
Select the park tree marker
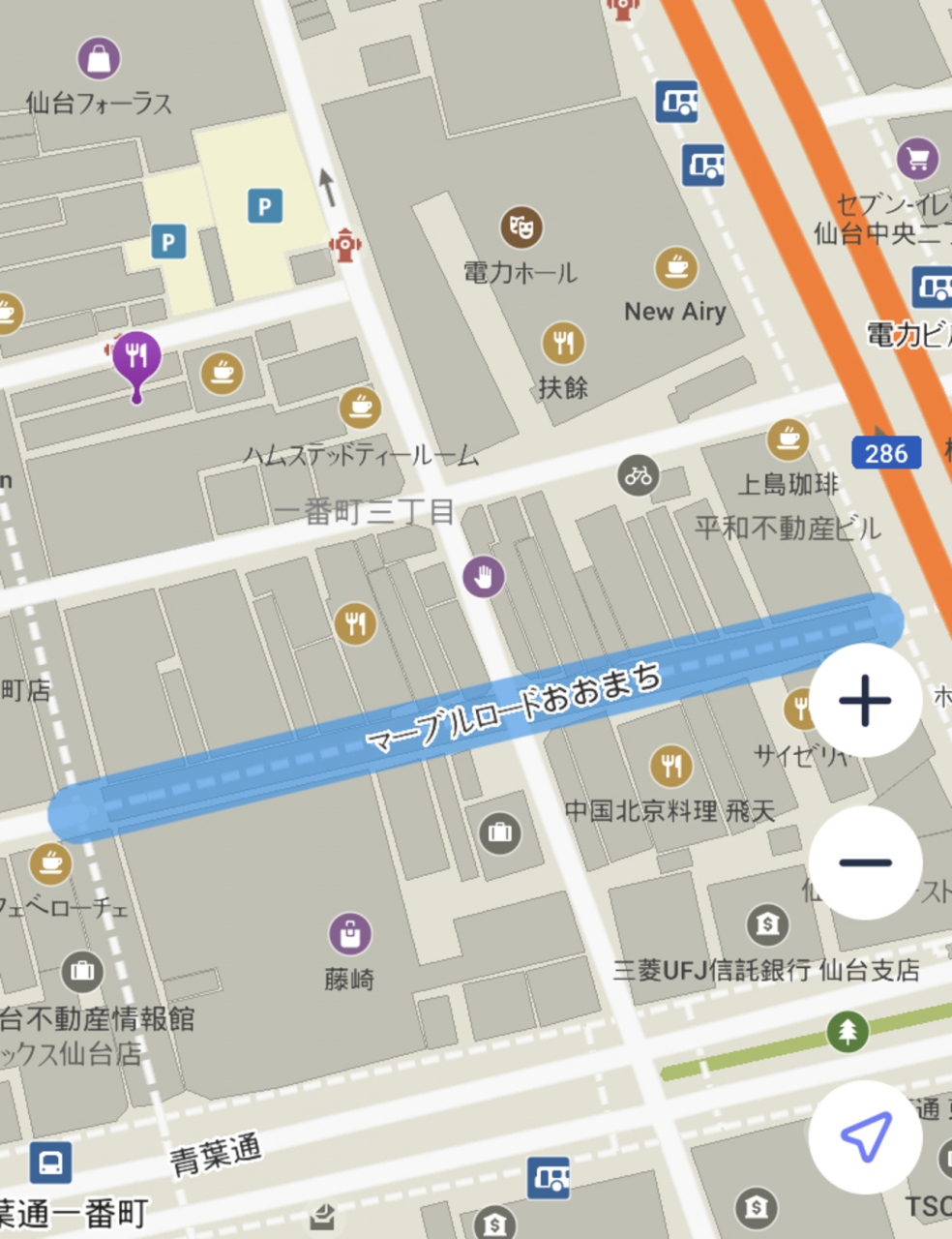pyautogui.click(x=848, y=1033)
